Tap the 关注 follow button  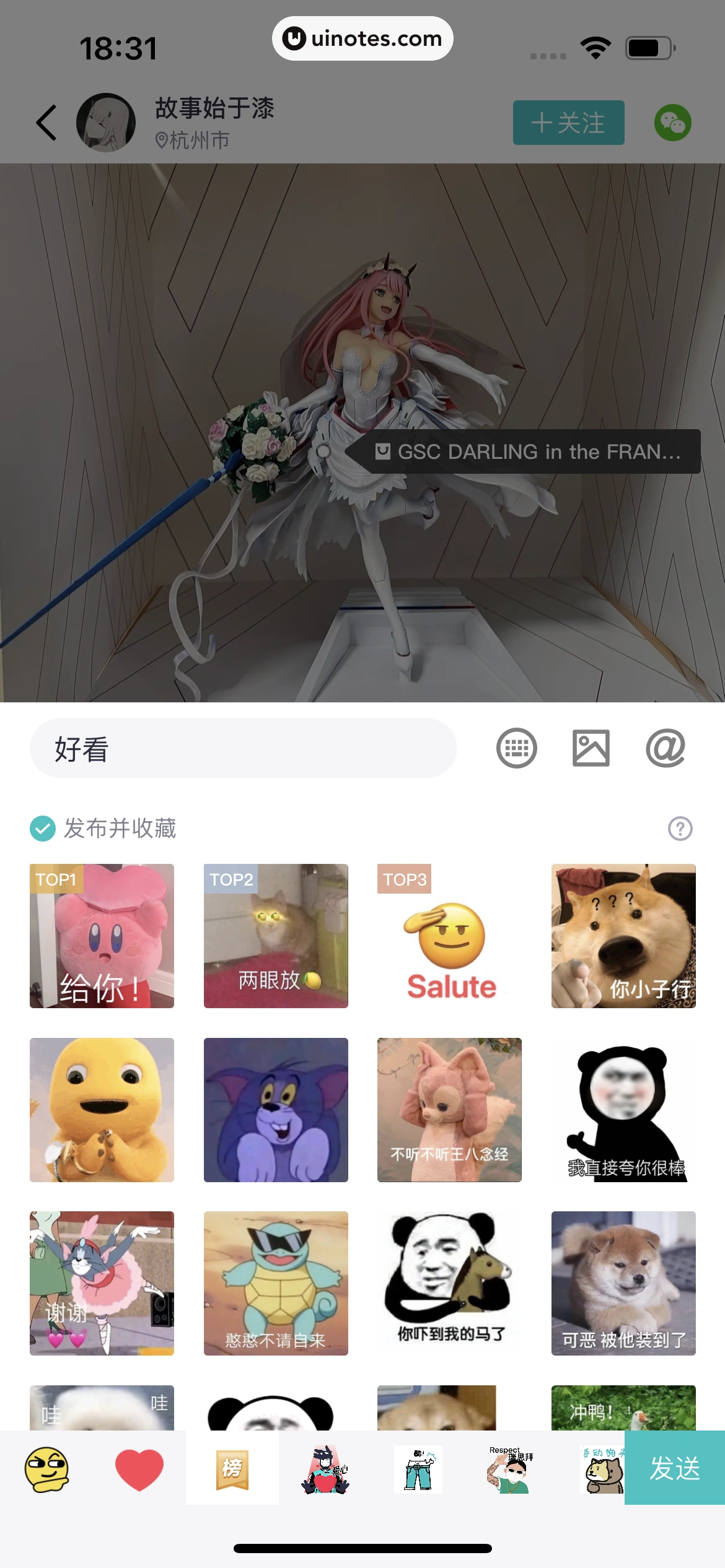(x=568, y=122)
